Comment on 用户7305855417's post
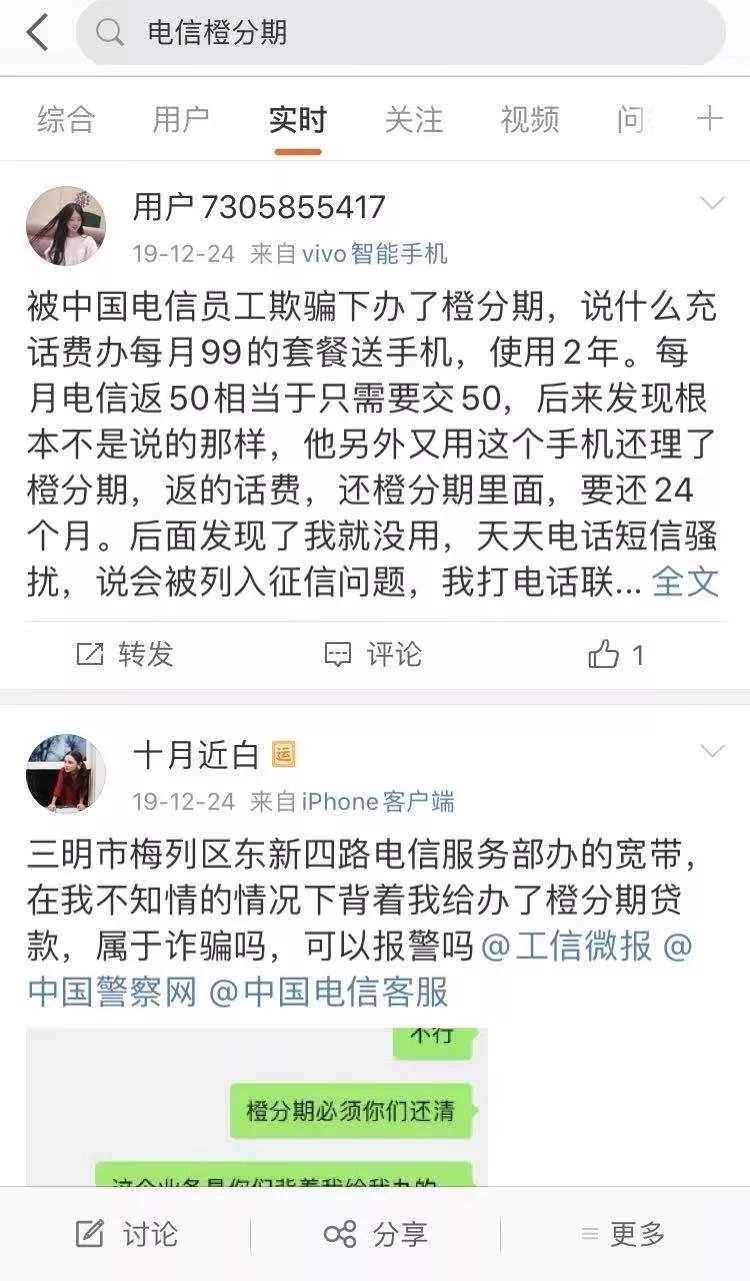The image size is (750, 1281). [x=374, y=655]
